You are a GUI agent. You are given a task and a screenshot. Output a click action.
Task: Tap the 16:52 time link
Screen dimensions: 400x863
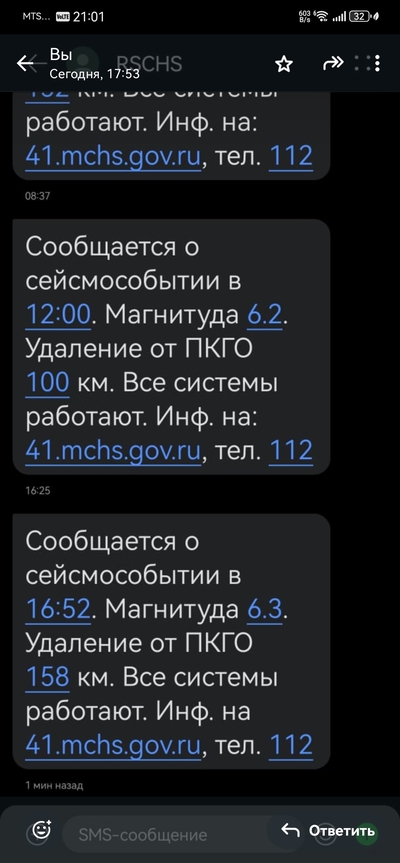click(58, 610)
